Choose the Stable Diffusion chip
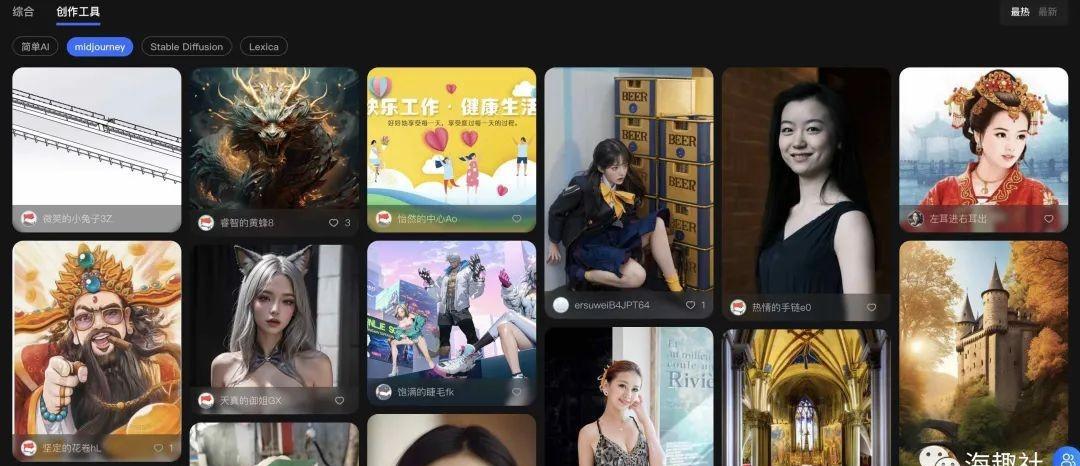 tap(186, 47)
